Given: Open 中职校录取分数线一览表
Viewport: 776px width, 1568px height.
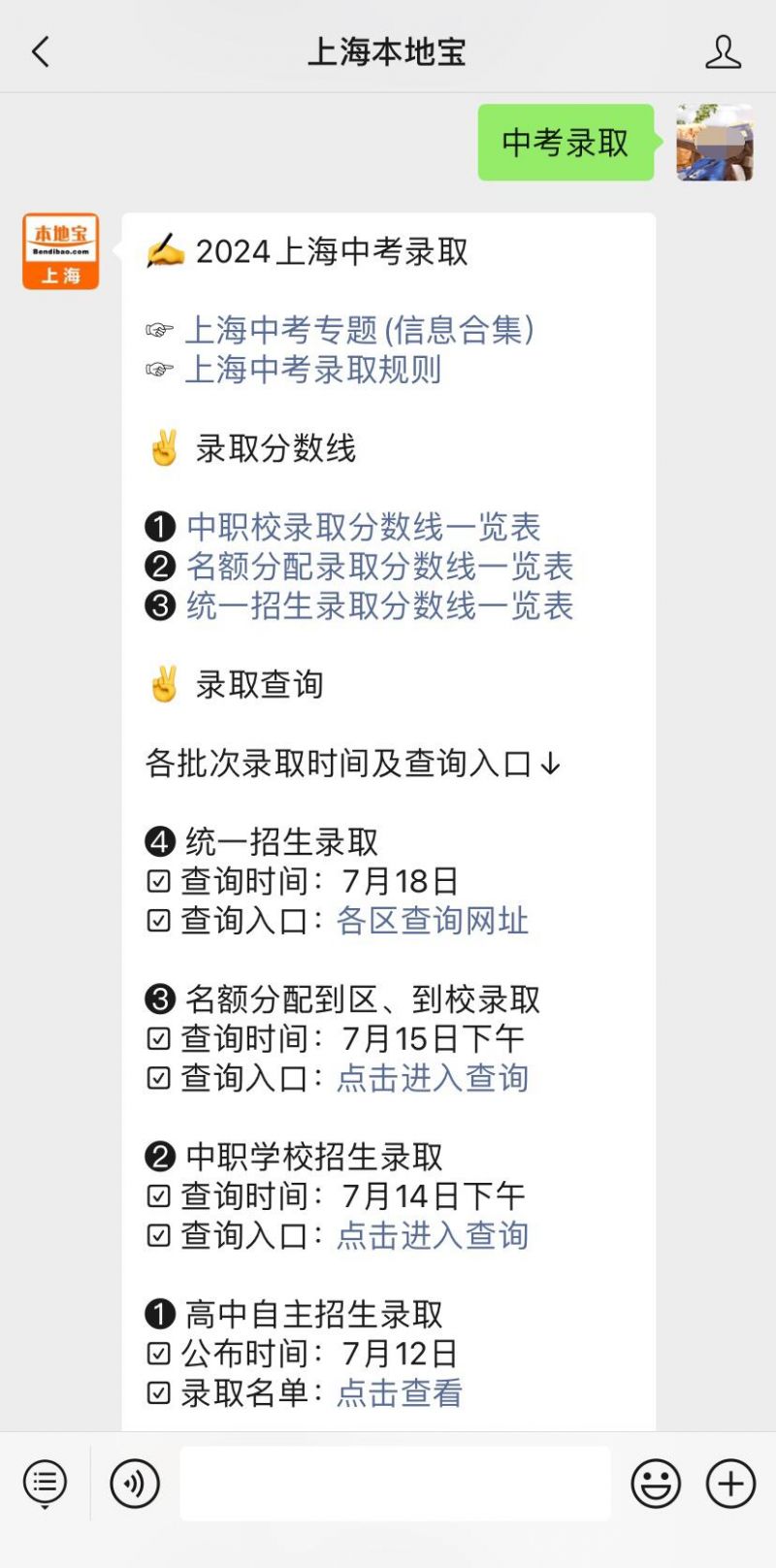Looking at the screenshot, I should point(364,527).
